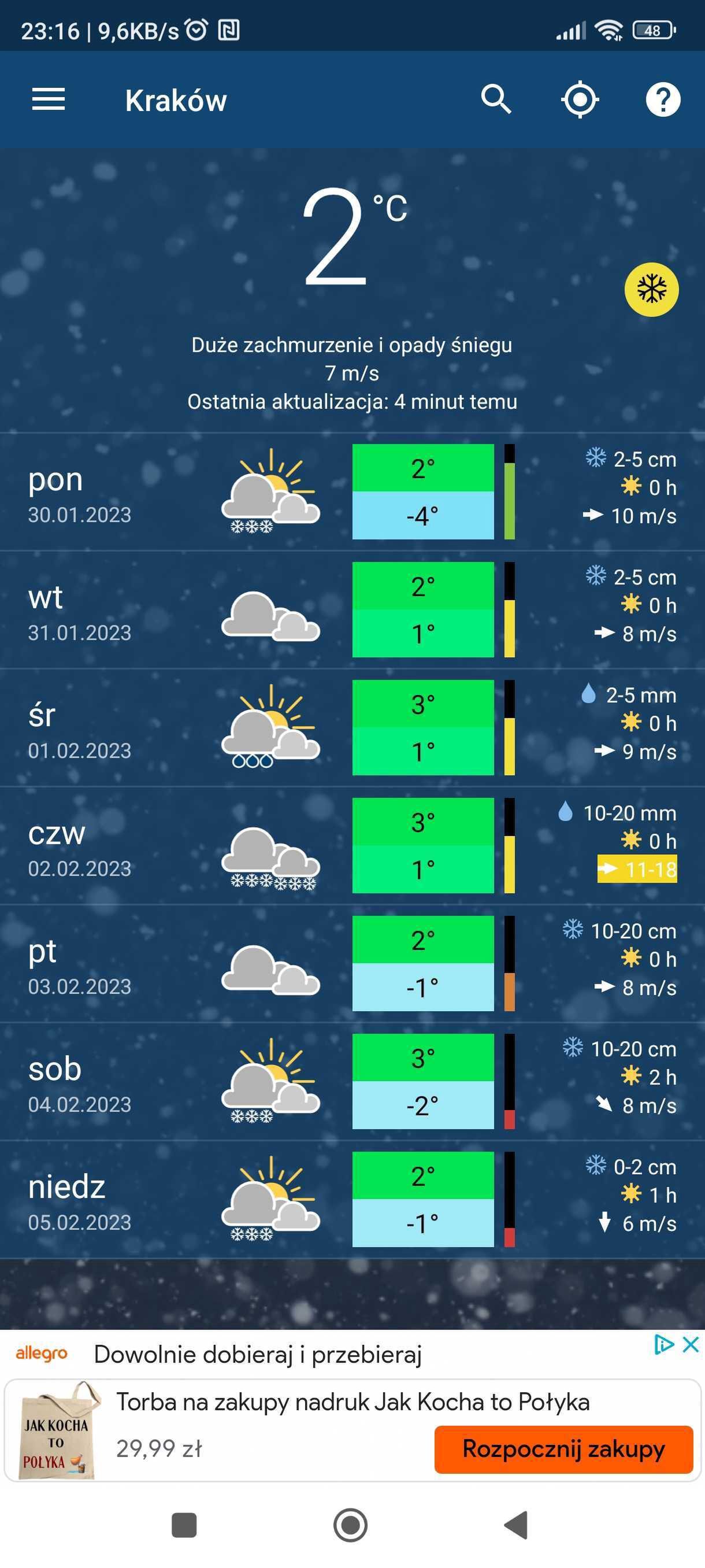View Wednesday 01.02.2023 forecast

tap(352, 727)
